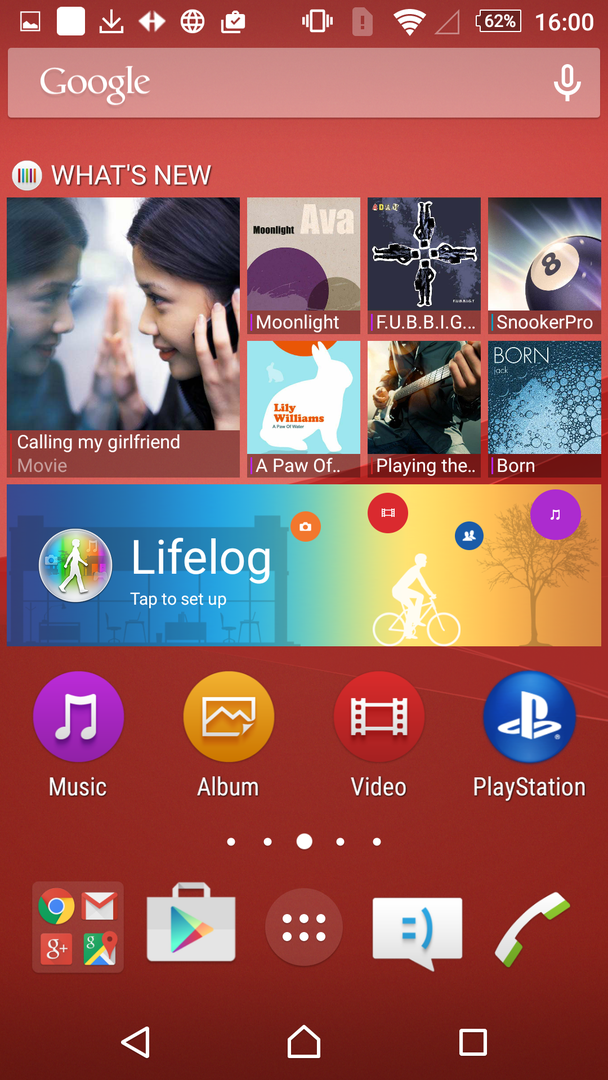Open the Born album tile
Viewport: 608px width, 1080px height.
coord(544,409)
